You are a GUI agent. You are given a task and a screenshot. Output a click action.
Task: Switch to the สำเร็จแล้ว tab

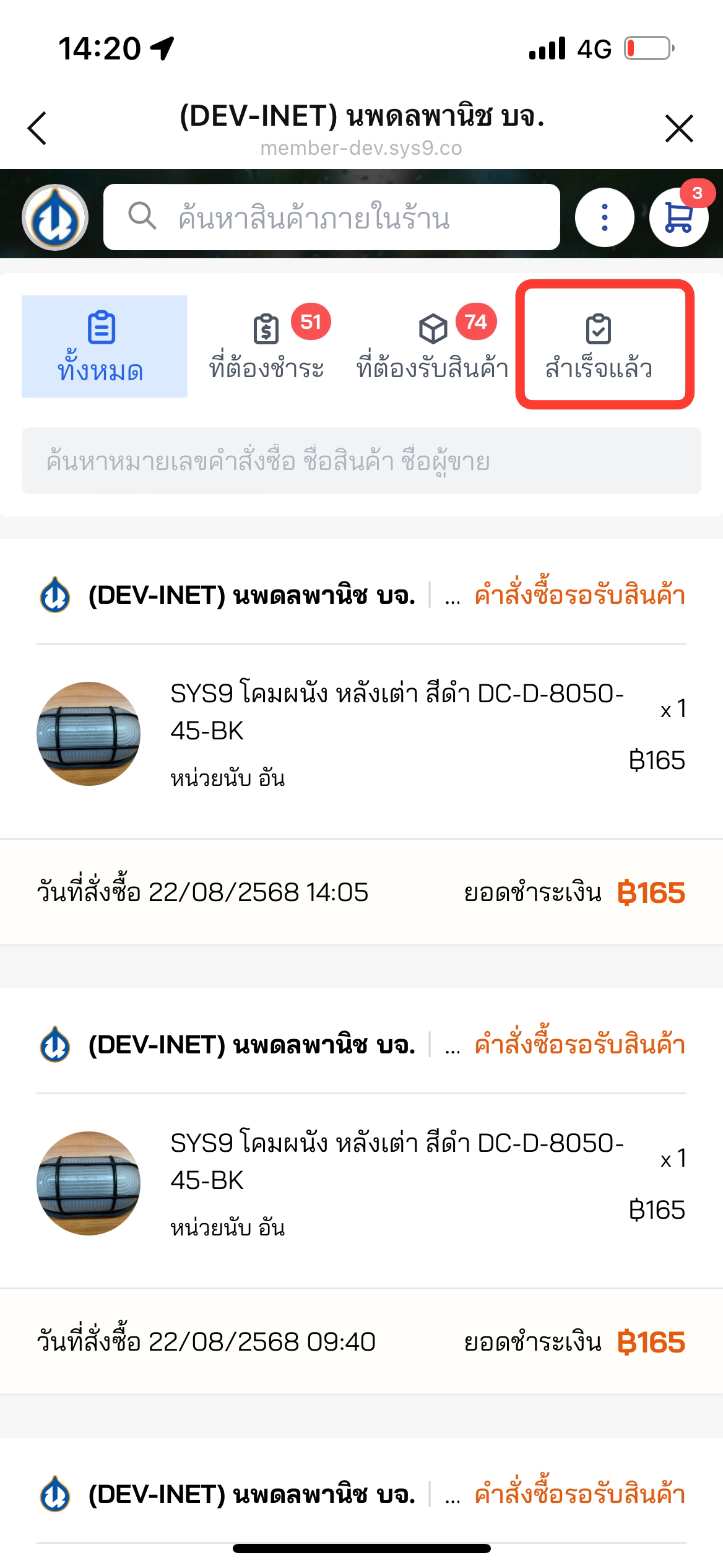599,346
